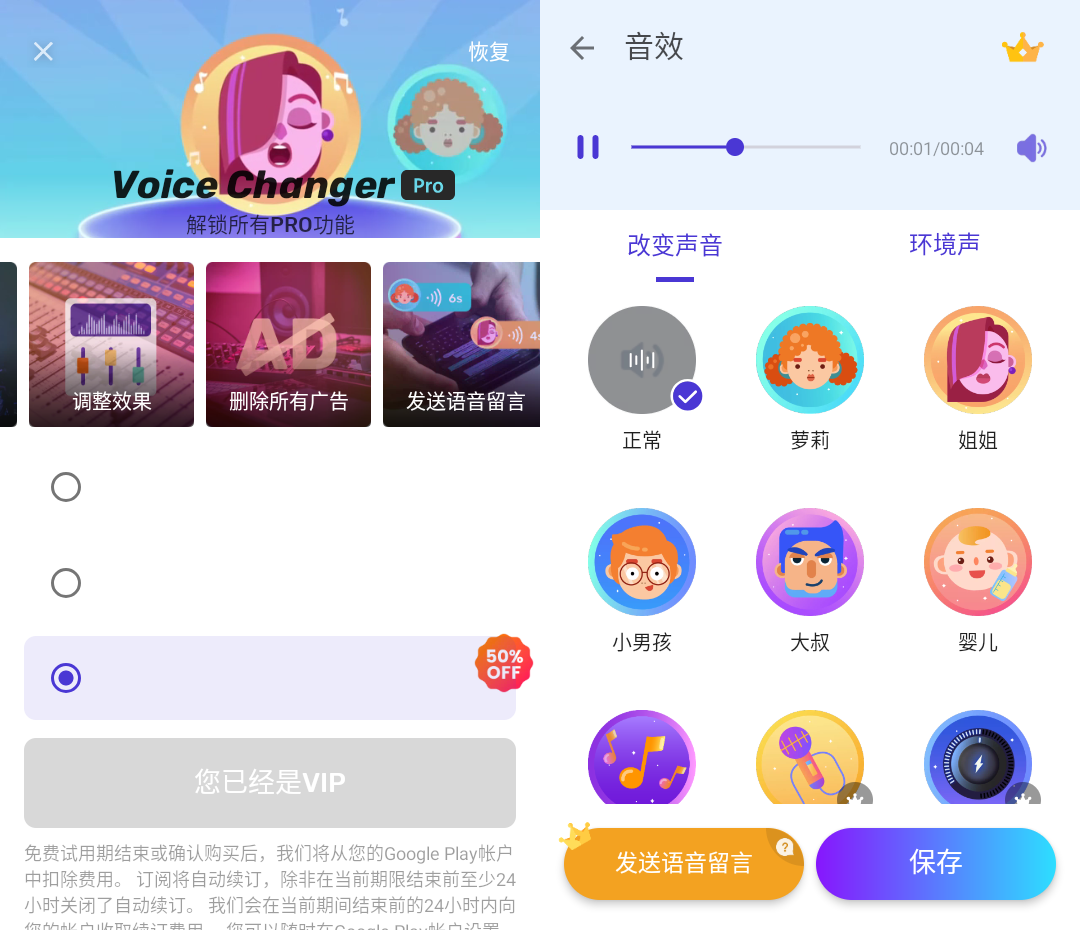Use the 大叔 voice effect
Viewport: 1080px width, 930px height.
[810, 562]
